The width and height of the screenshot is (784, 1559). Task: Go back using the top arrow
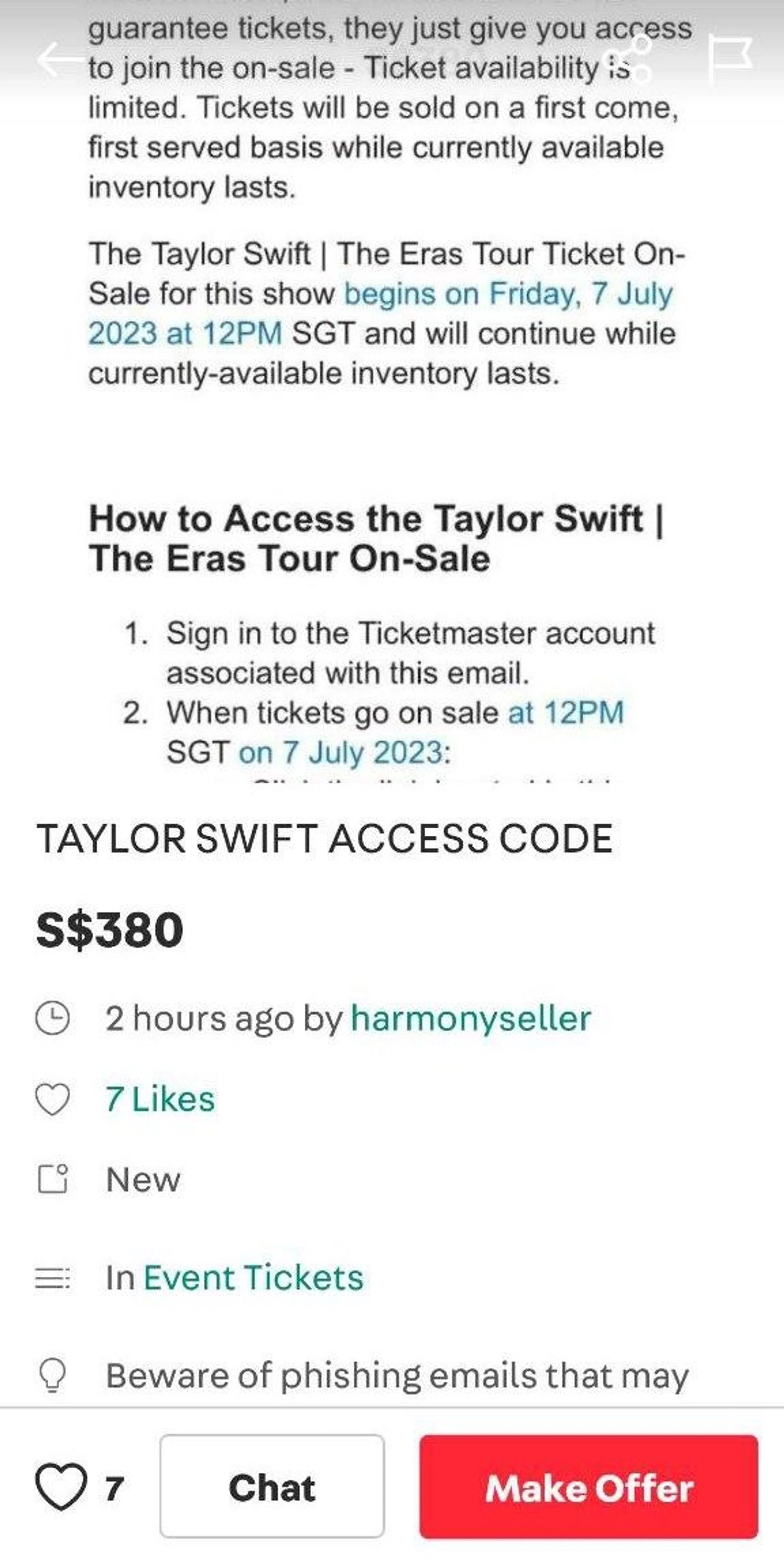[x=60, y=59]
